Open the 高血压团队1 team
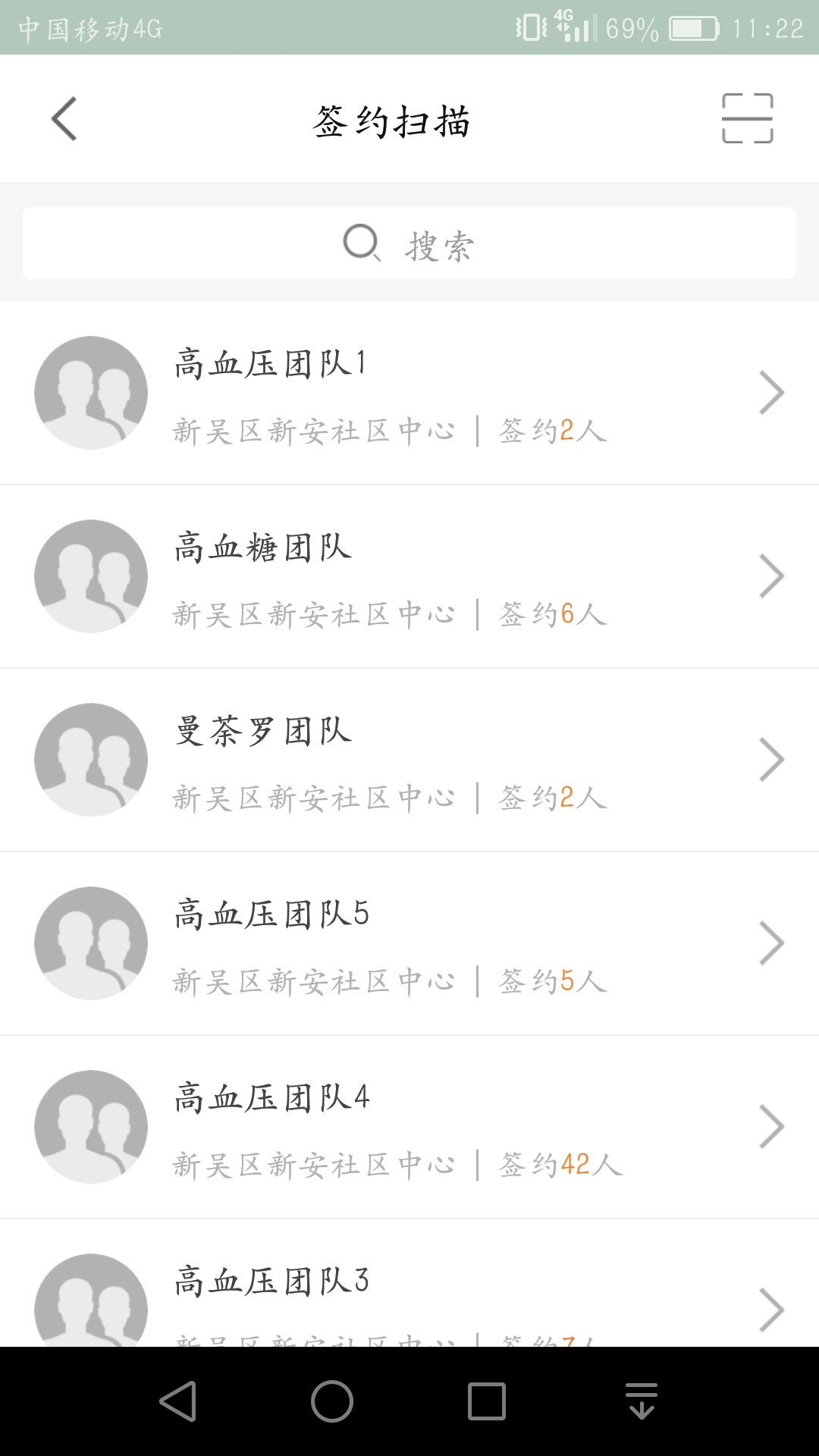The image size is (819, 1456). tap(409, 394)
